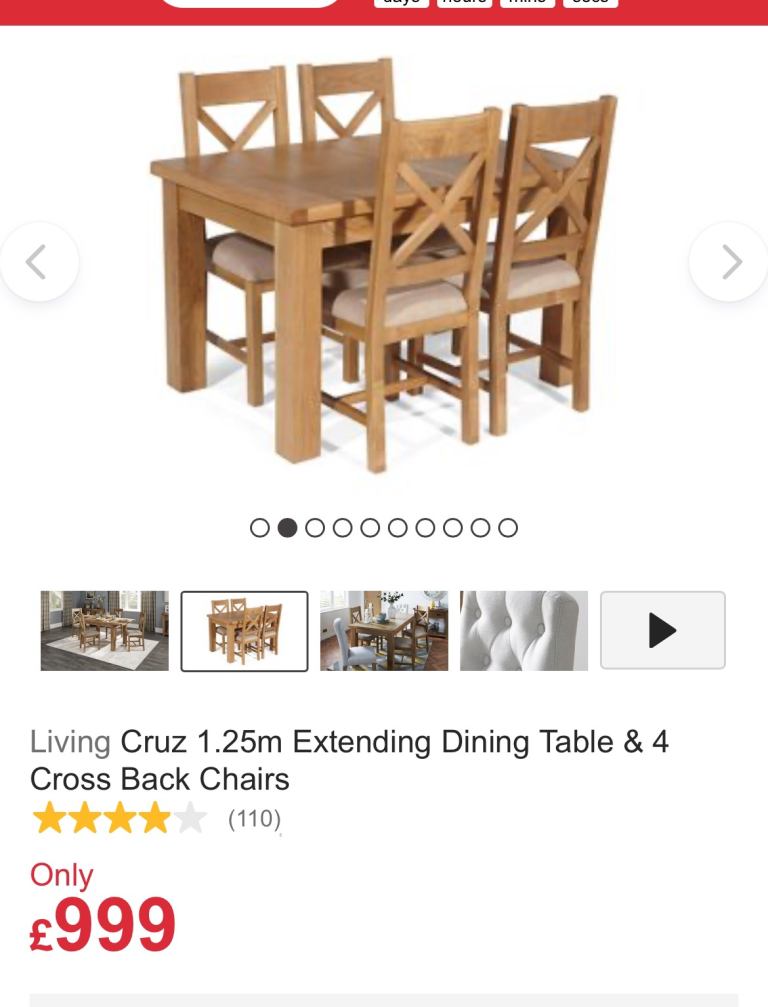The image size is (768, 1007).
Task: Jump to the first image dot
Action: tap(260, 528)
